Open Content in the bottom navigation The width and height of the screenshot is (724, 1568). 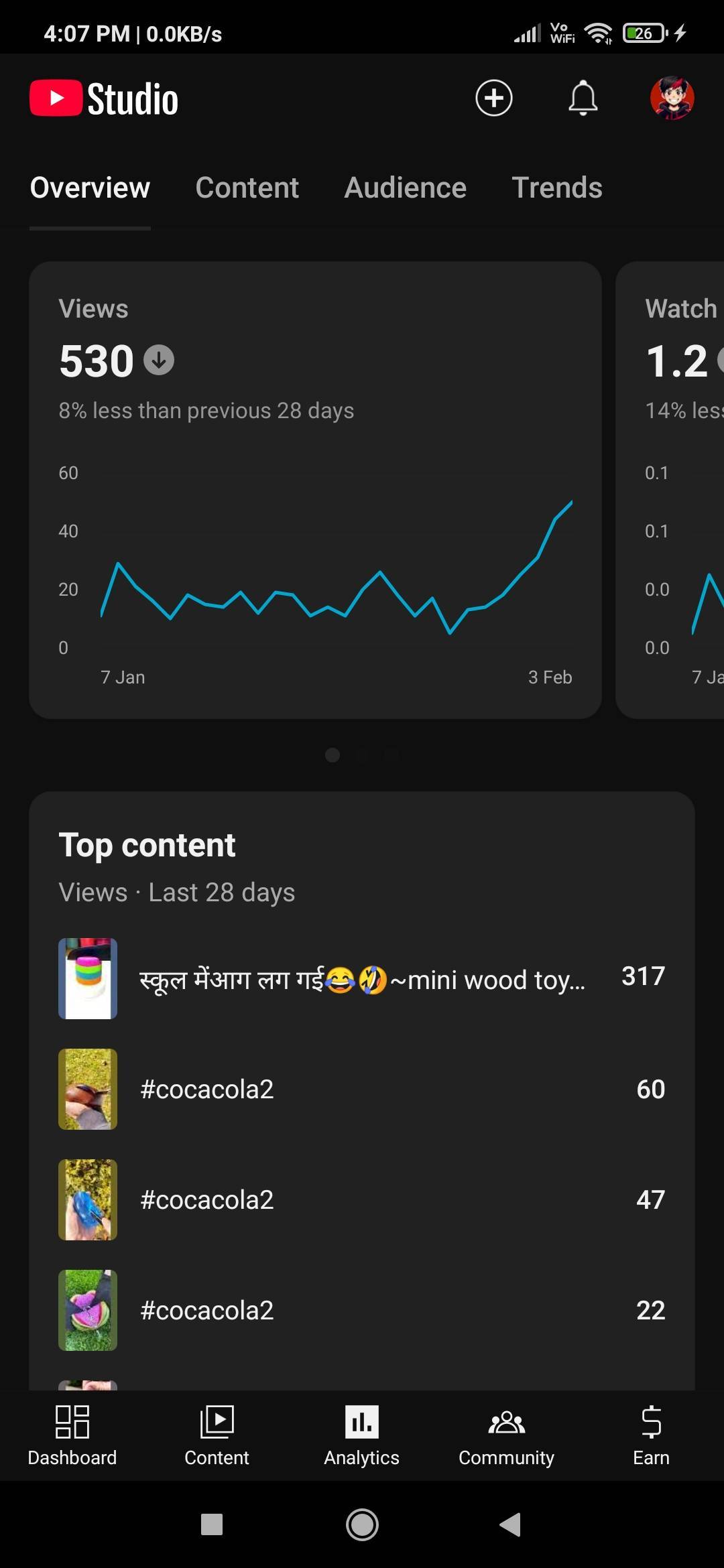[217, 1435]
